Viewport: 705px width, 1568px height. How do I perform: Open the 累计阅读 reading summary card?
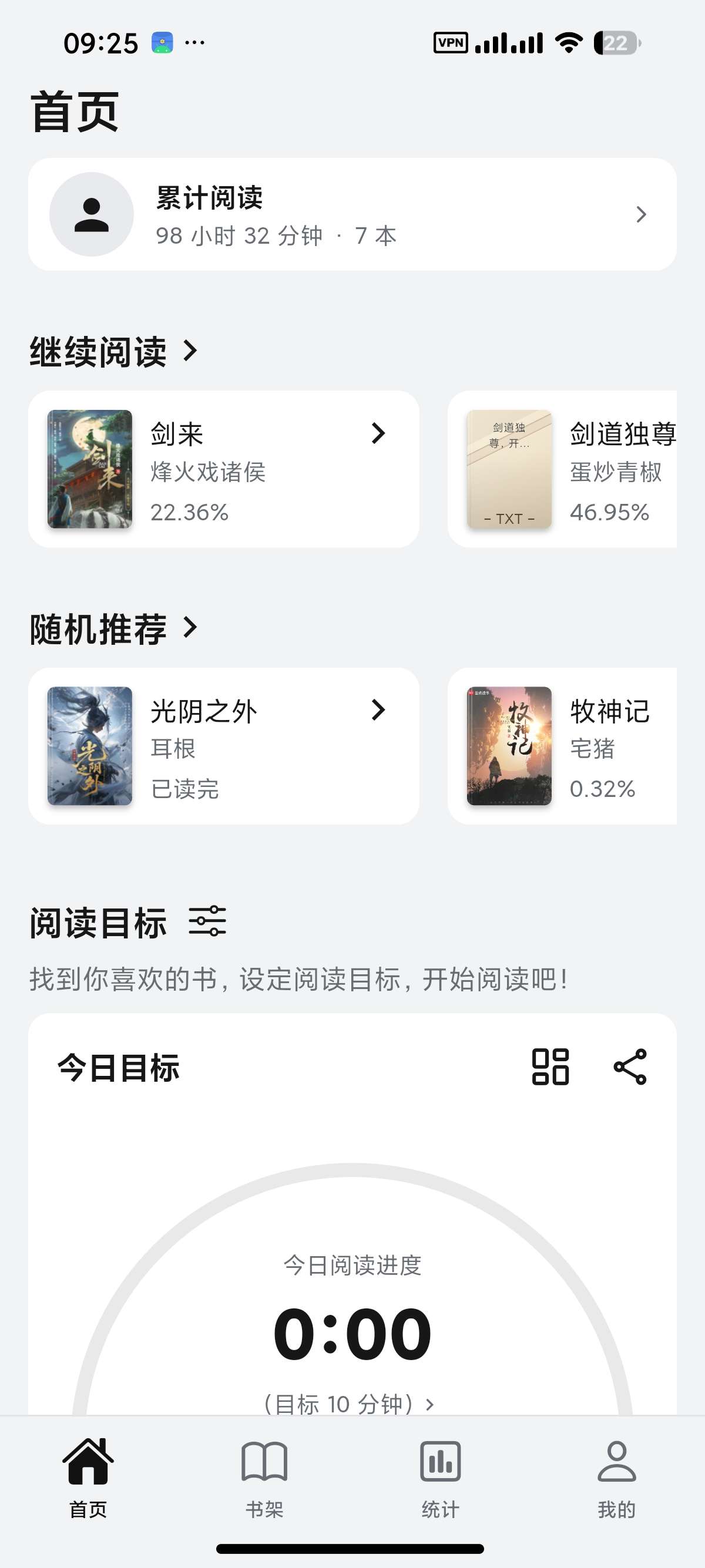click(352, 214)
